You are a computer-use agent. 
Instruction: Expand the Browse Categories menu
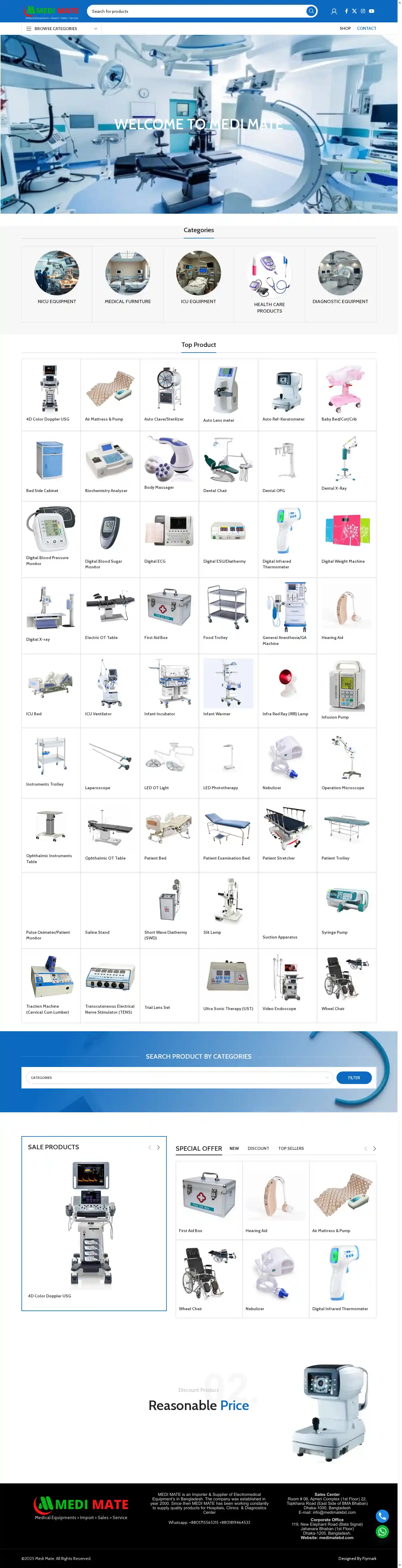(x=61, y=29)
